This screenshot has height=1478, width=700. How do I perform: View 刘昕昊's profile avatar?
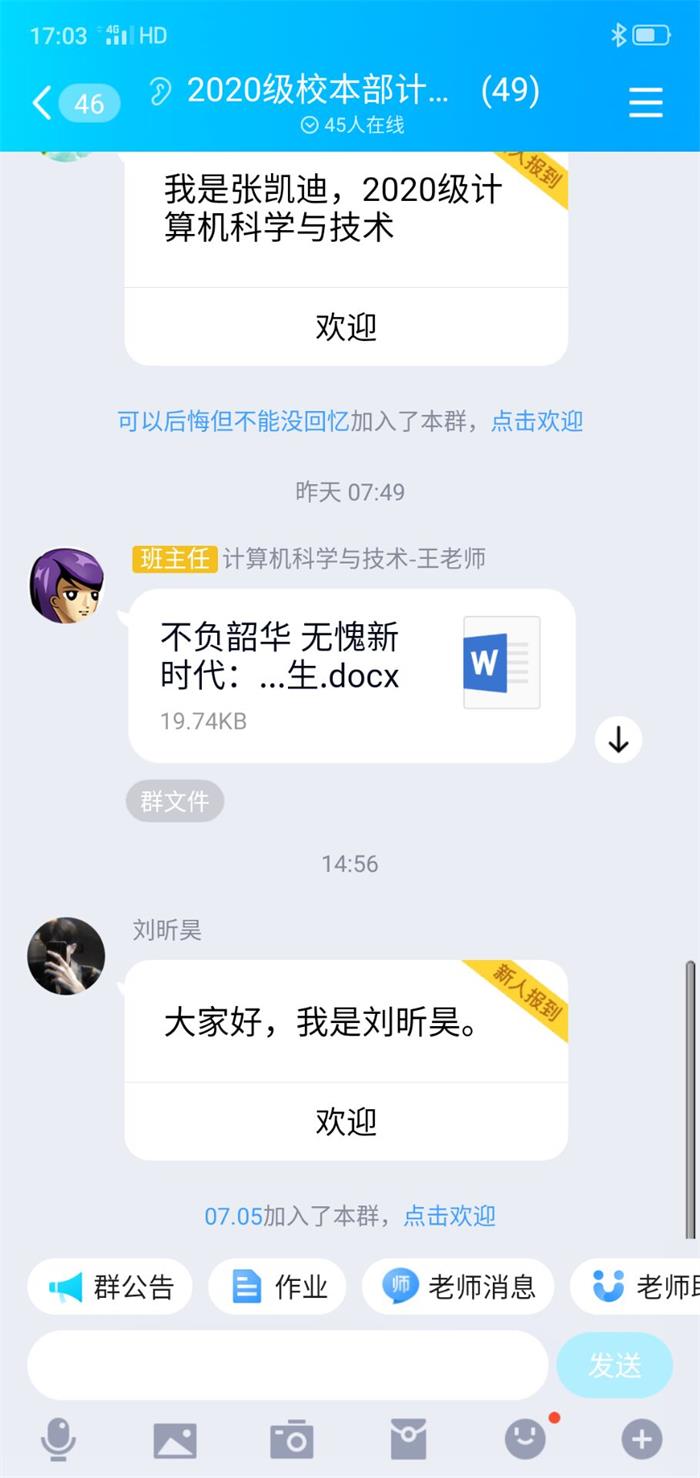(67, 956)
